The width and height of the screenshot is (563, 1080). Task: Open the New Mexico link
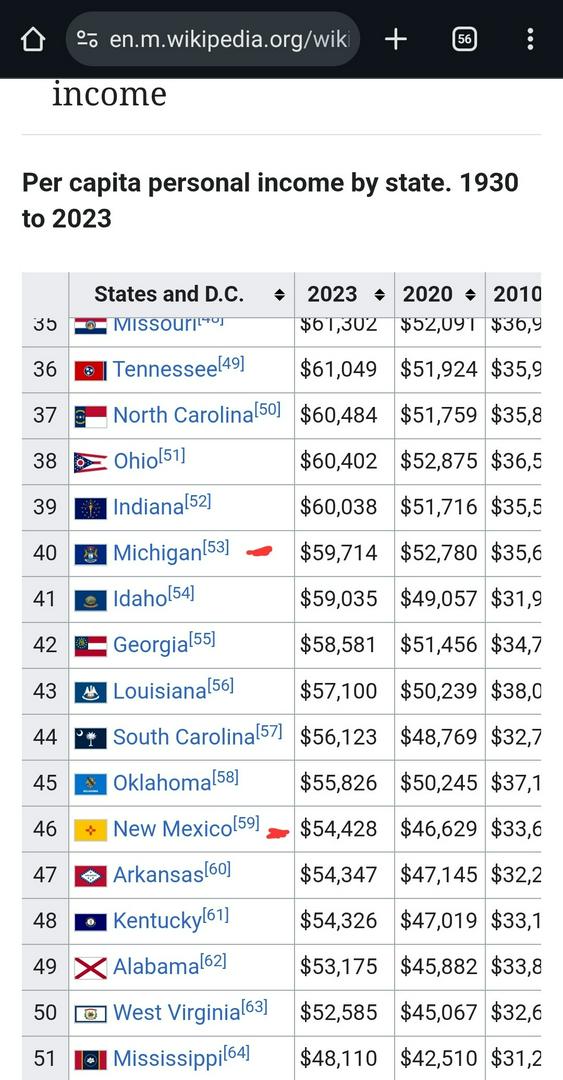click(x=172, y=829)
